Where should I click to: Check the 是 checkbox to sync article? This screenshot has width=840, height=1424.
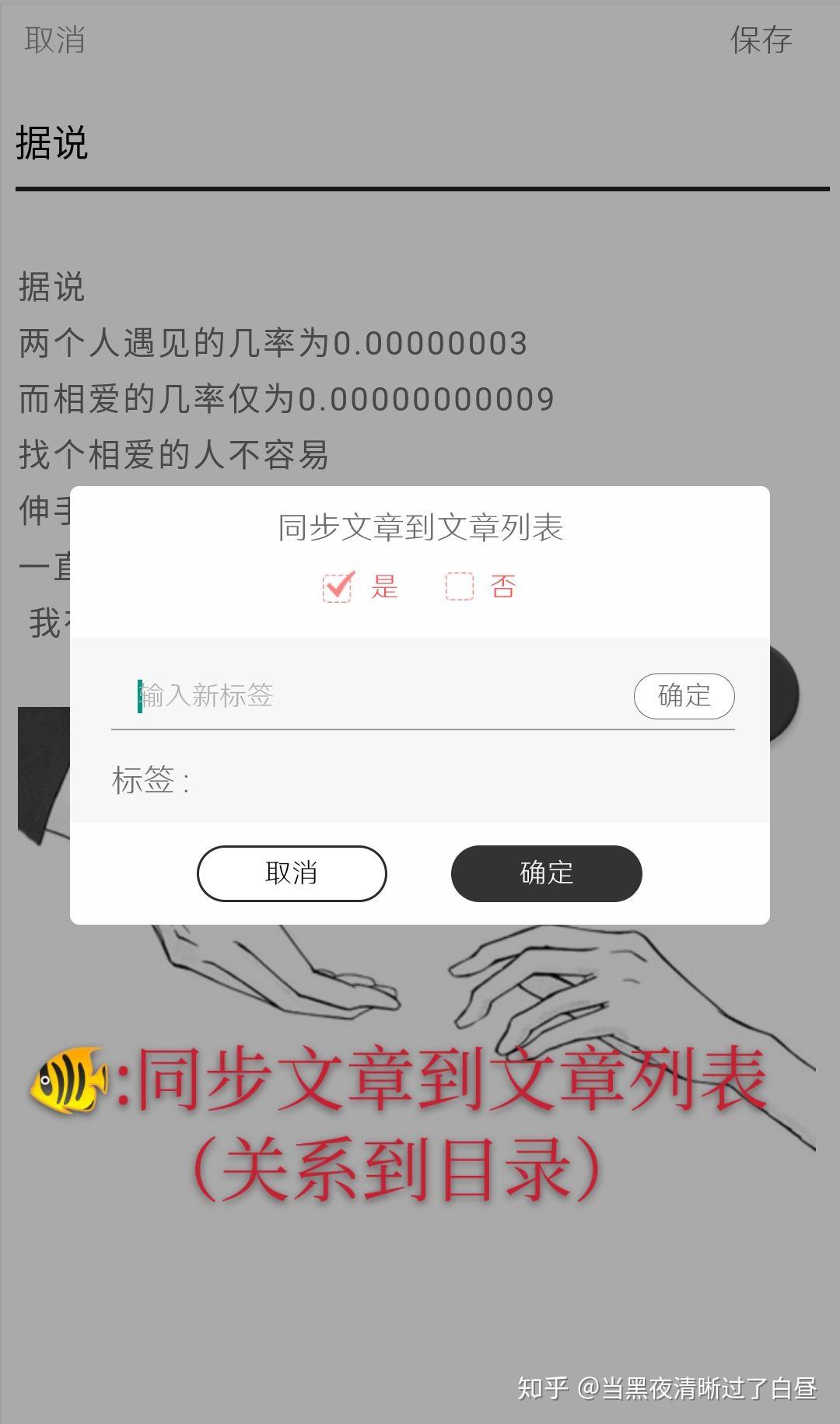pos(337,587)
